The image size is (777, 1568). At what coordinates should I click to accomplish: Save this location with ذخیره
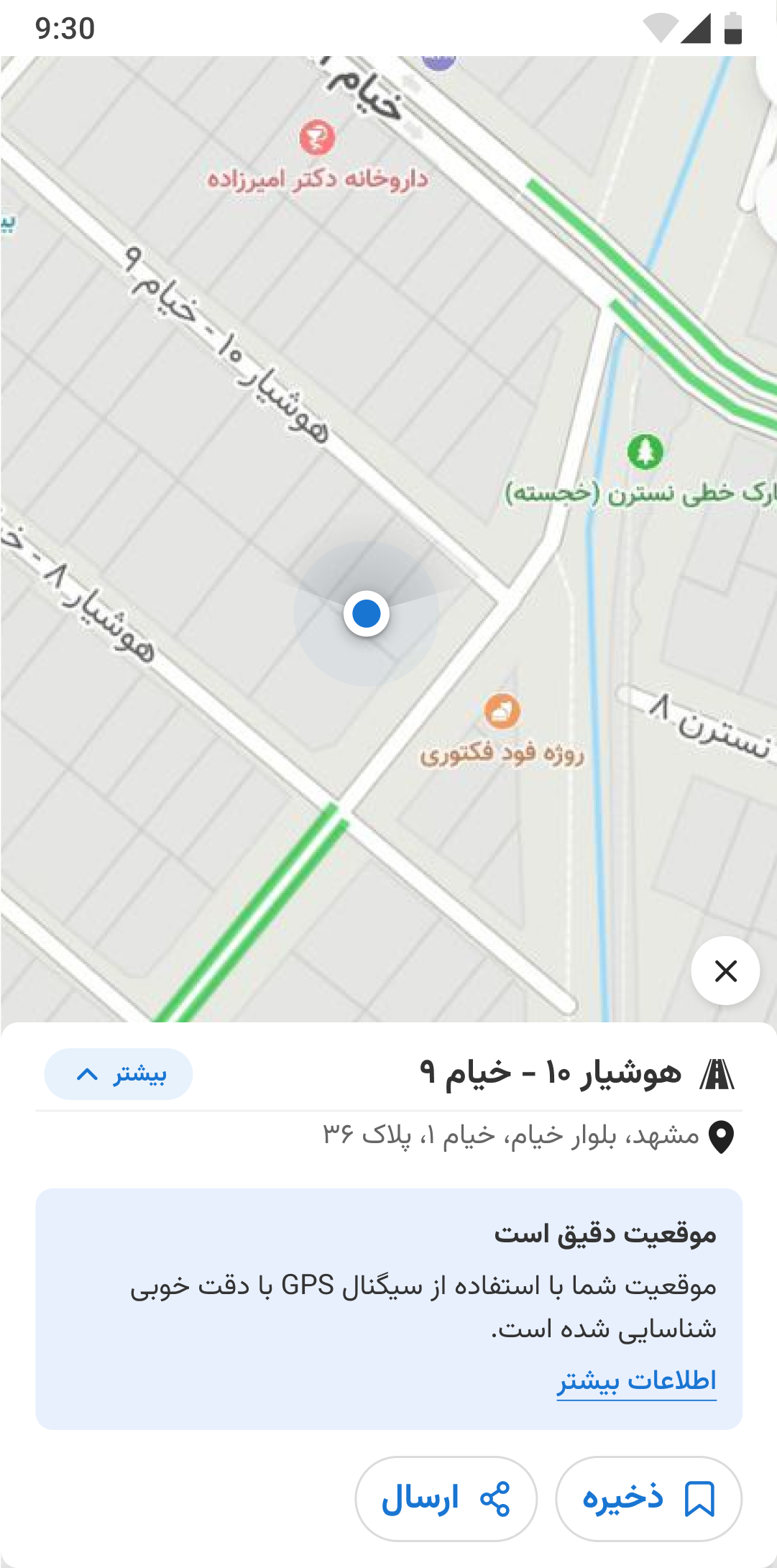coord(648,1499)
